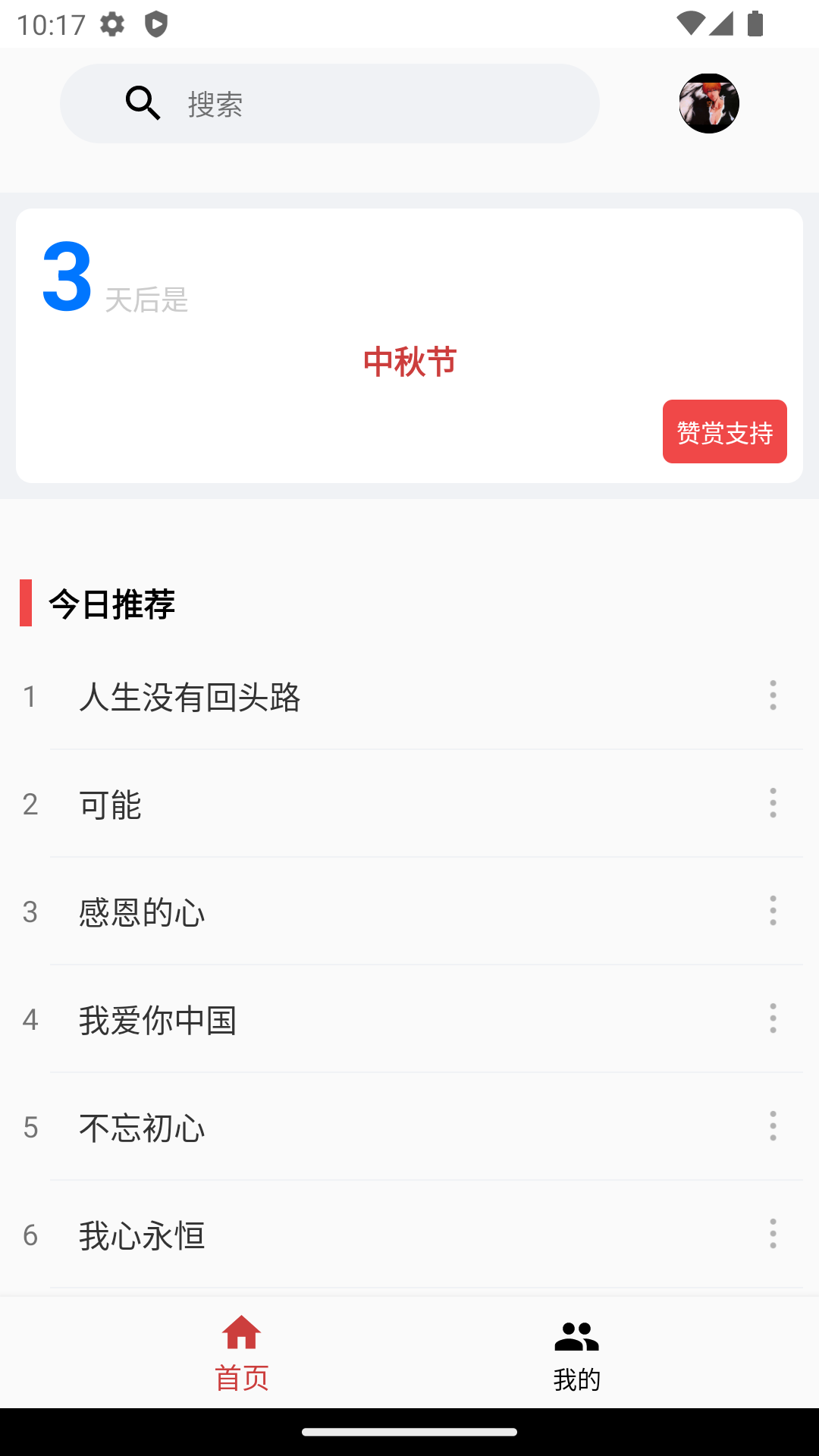The image size is (819, 1456).
Task: Open the profile avatar
Action: pos(709,103)
